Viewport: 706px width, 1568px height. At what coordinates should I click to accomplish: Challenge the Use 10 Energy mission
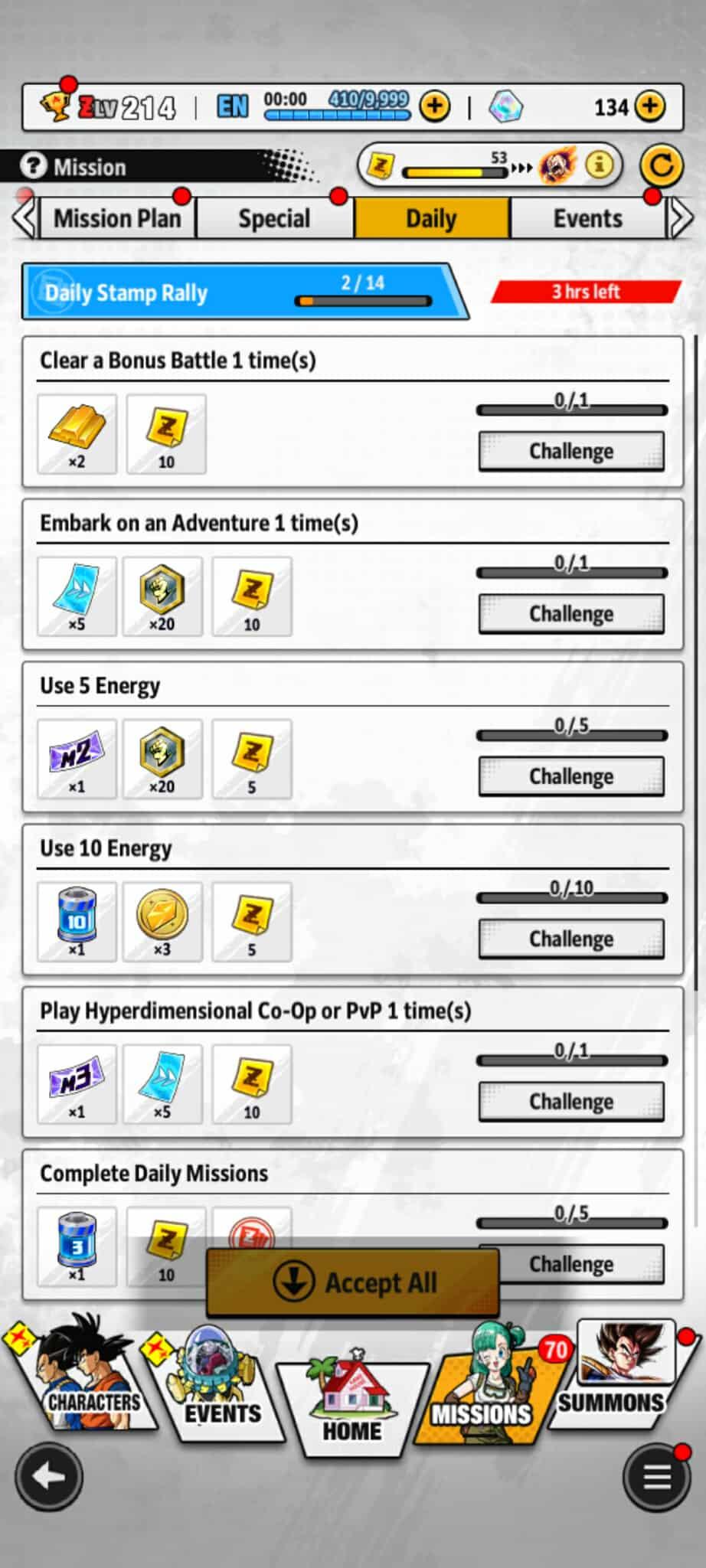tap(571, 938)
